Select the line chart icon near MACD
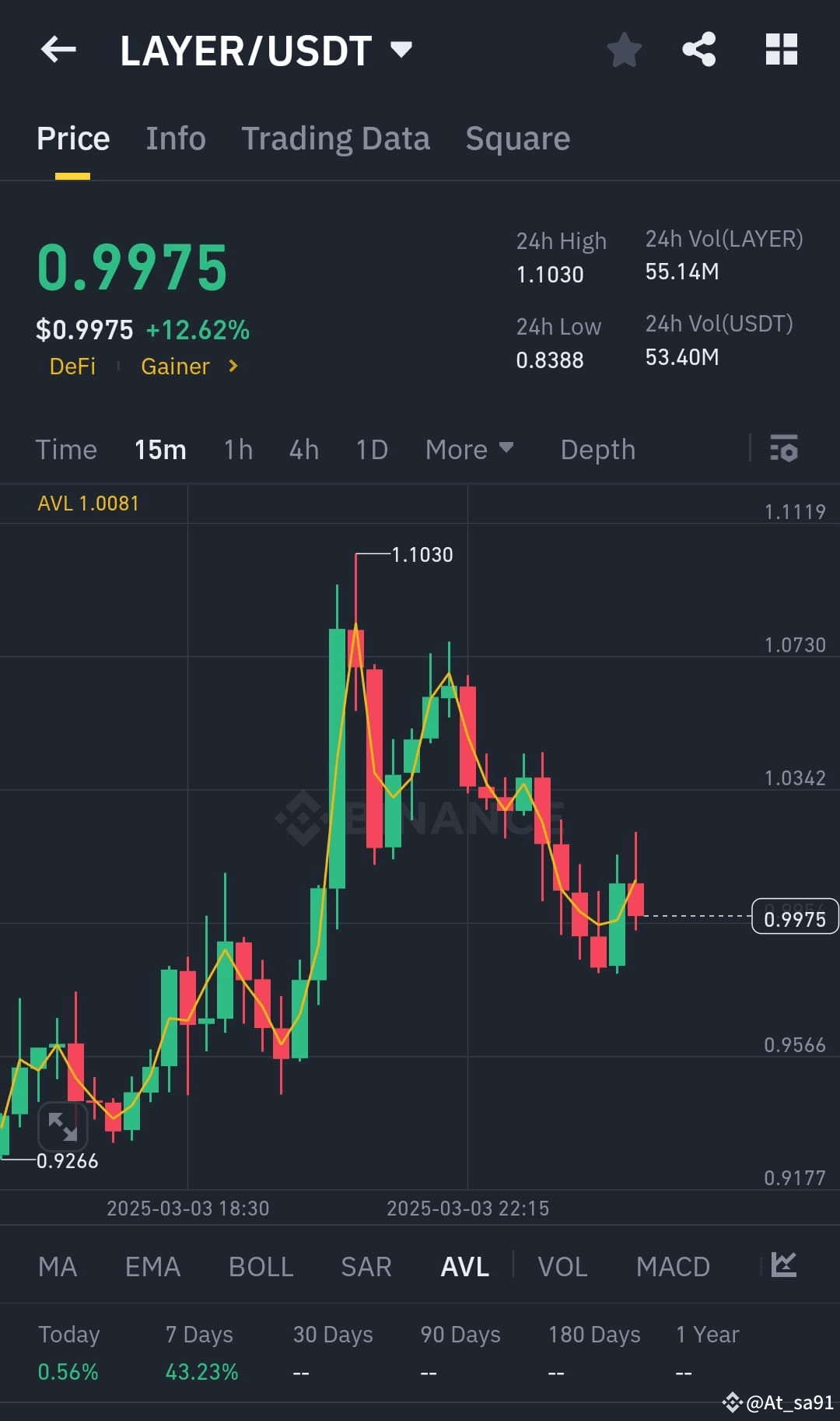This screenshot has height=1421, width=840. click(x=783, y=1266)
